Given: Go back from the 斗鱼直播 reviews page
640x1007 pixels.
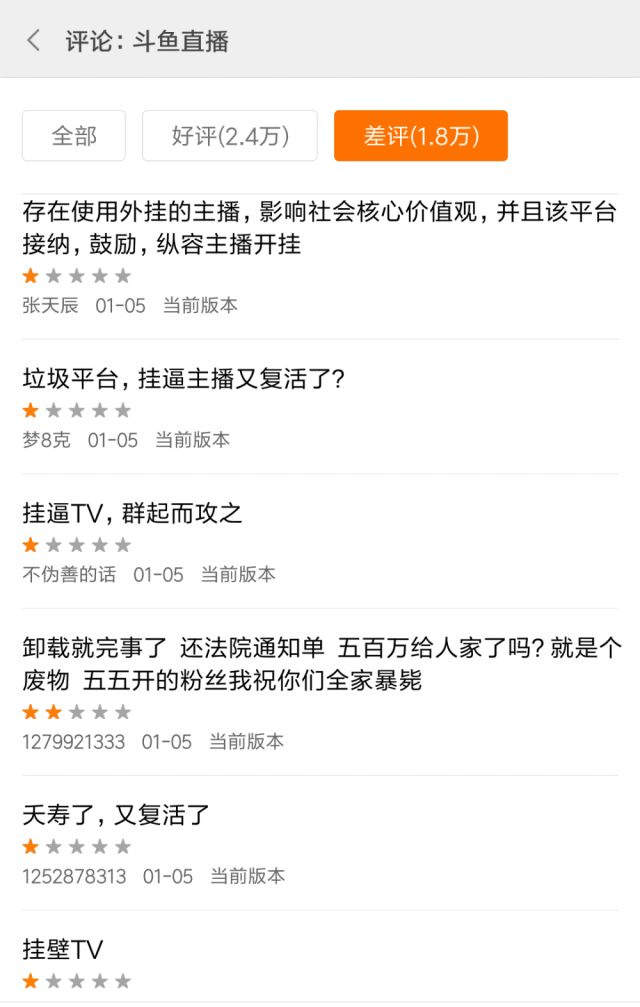Looking at the screenshot, I should [34, 41].
